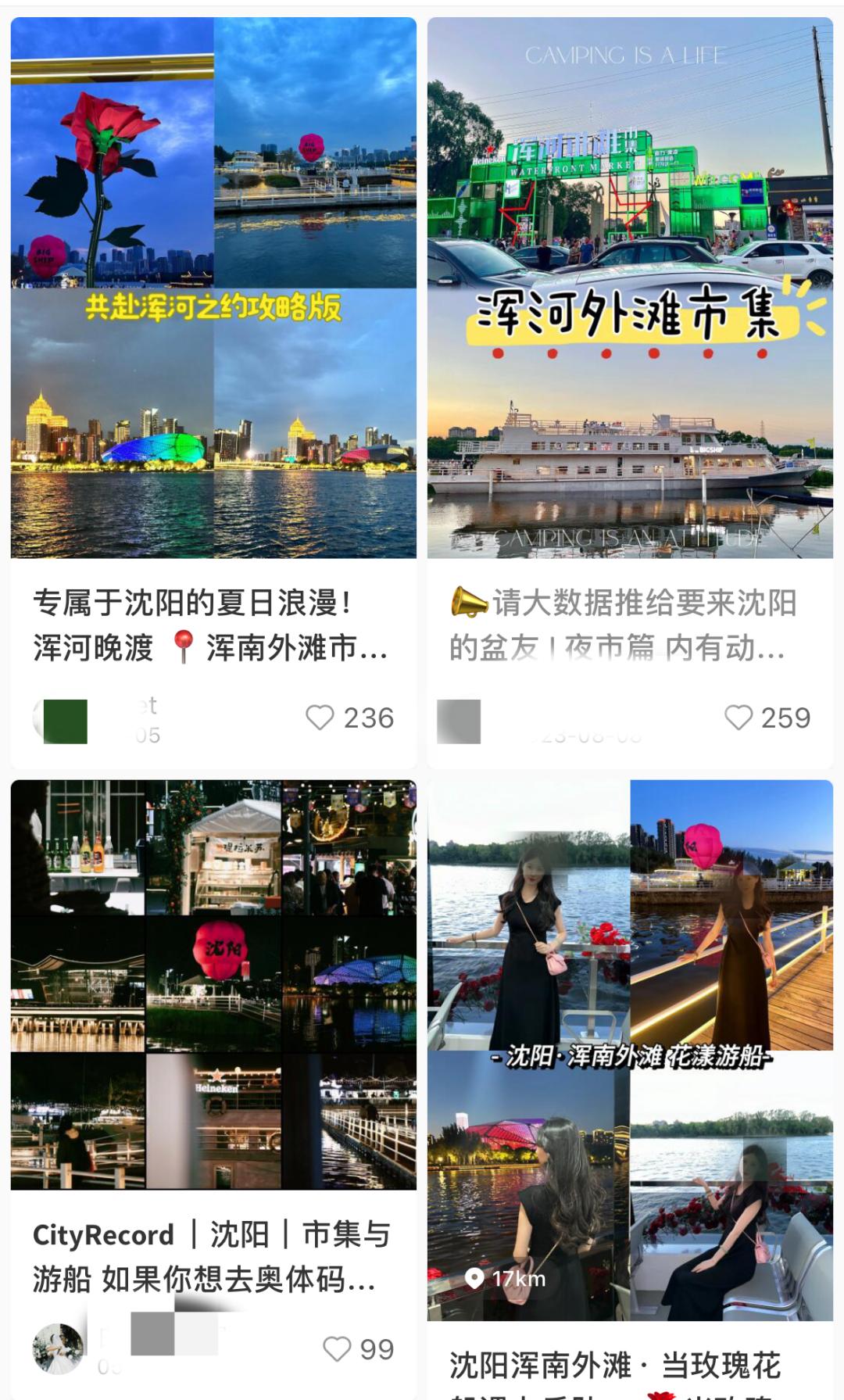Like the post with 236 likes
Screen dimensions: 844x1400
click(320, 718)
